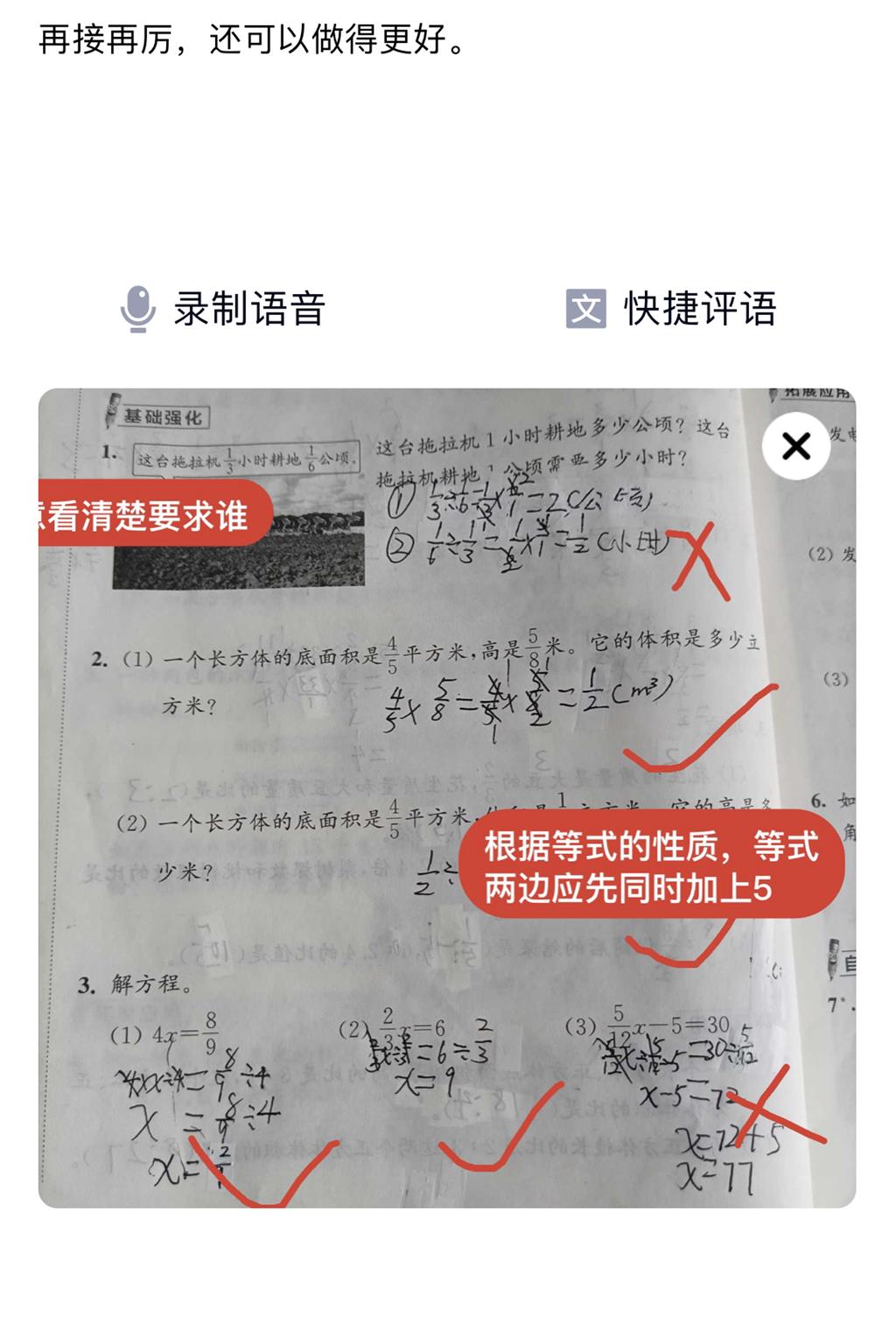Remove the attached homework photo
The height and width of the screenshot is (1330, 896).
pos(795,446)
